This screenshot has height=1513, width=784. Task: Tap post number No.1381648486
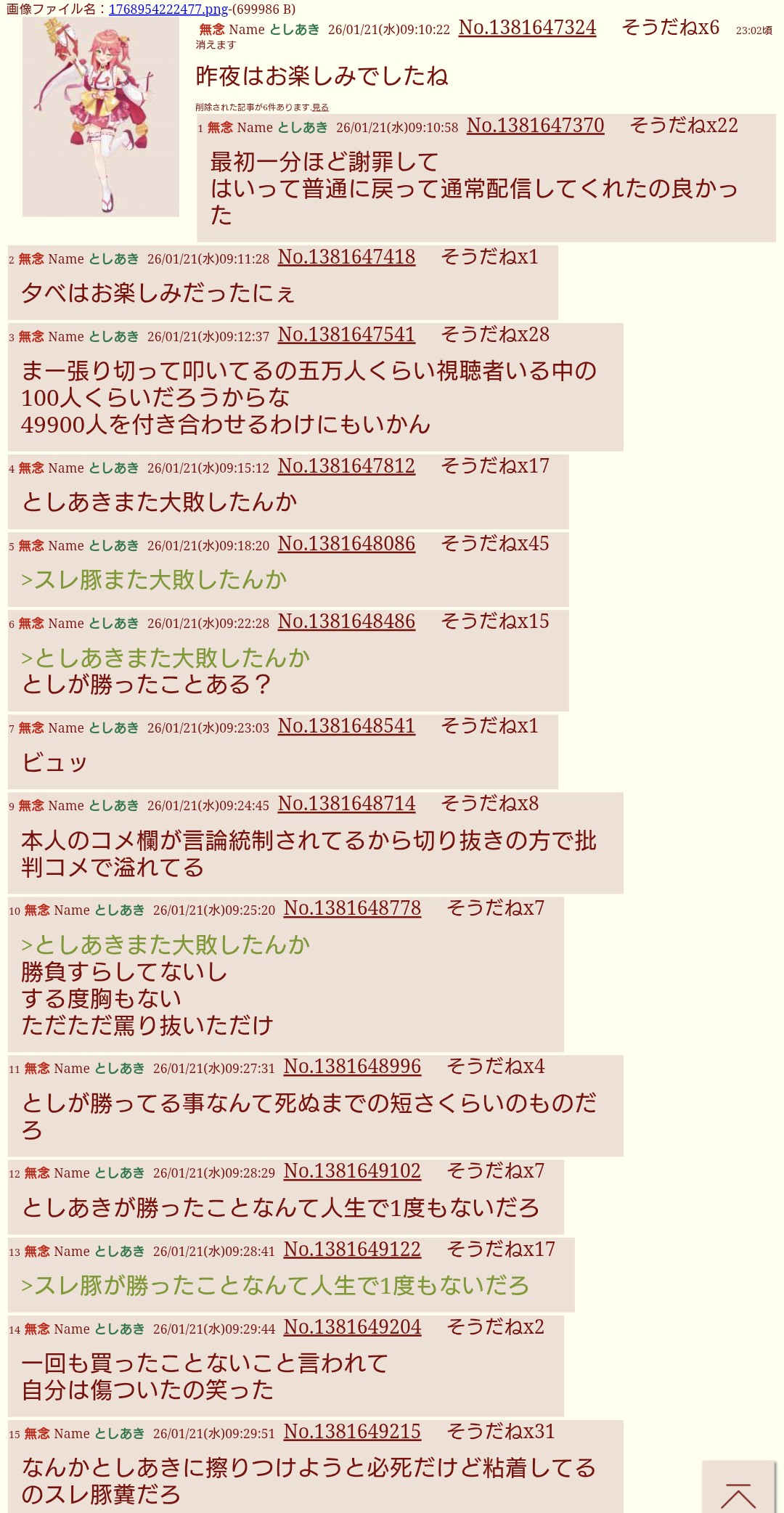click(346, 621)
